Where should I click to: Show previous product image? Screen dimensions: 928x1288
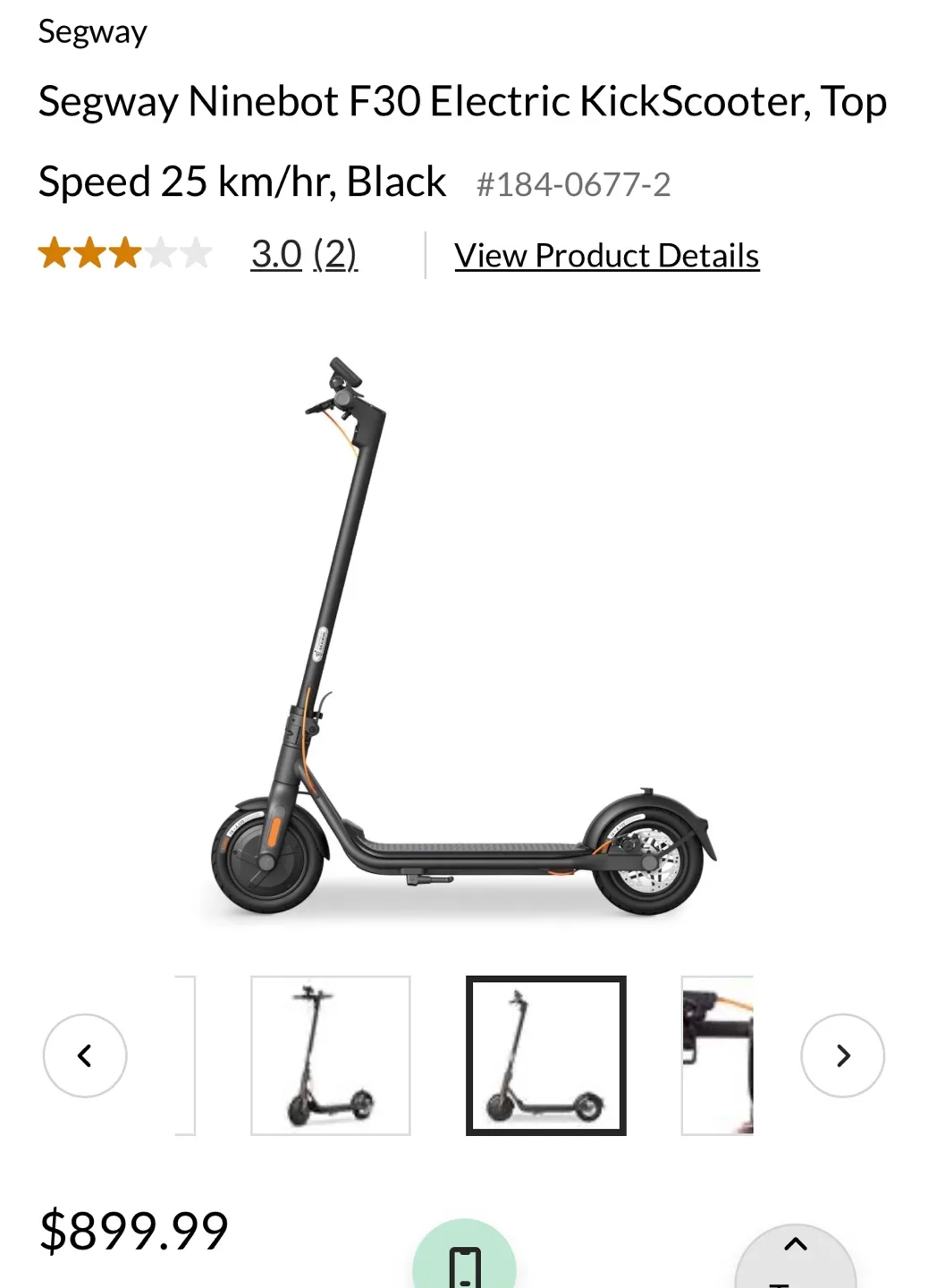point(85,1055)
